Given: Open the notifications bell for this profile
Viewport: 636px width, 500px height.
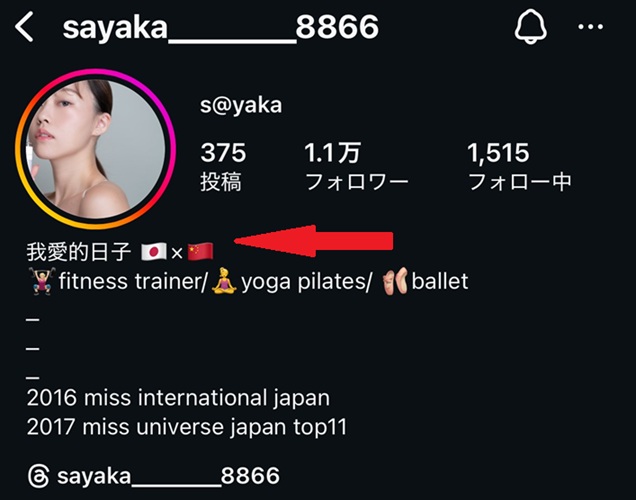Looking at the screenshot, I should click(532, 28).
